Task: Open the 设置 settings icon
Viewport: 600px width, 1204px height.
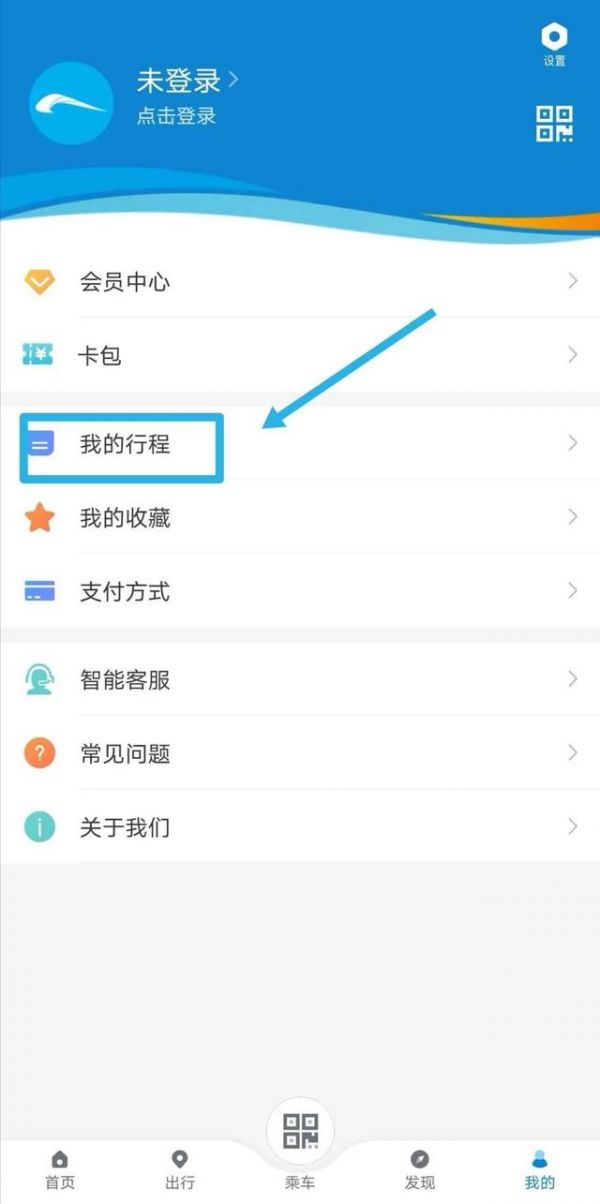Action: (x=554, y=46)
